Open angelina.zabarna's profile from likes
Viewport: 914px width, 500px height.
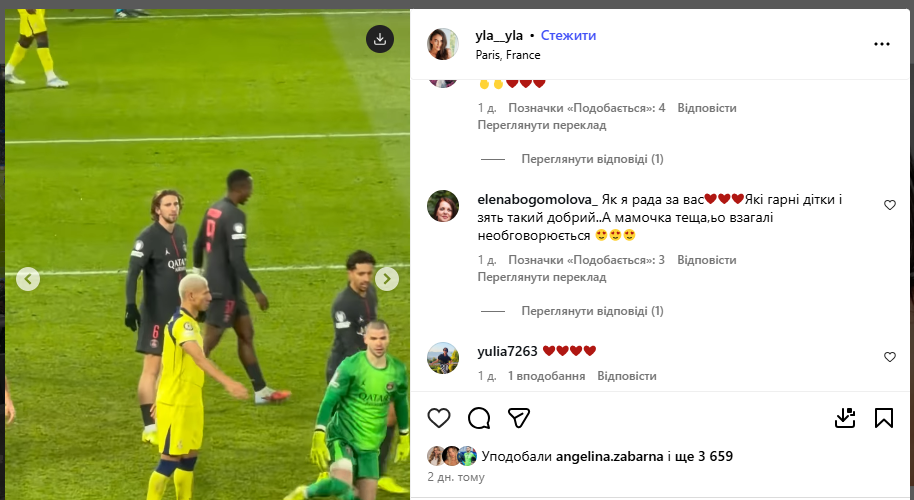coord(608,456)
